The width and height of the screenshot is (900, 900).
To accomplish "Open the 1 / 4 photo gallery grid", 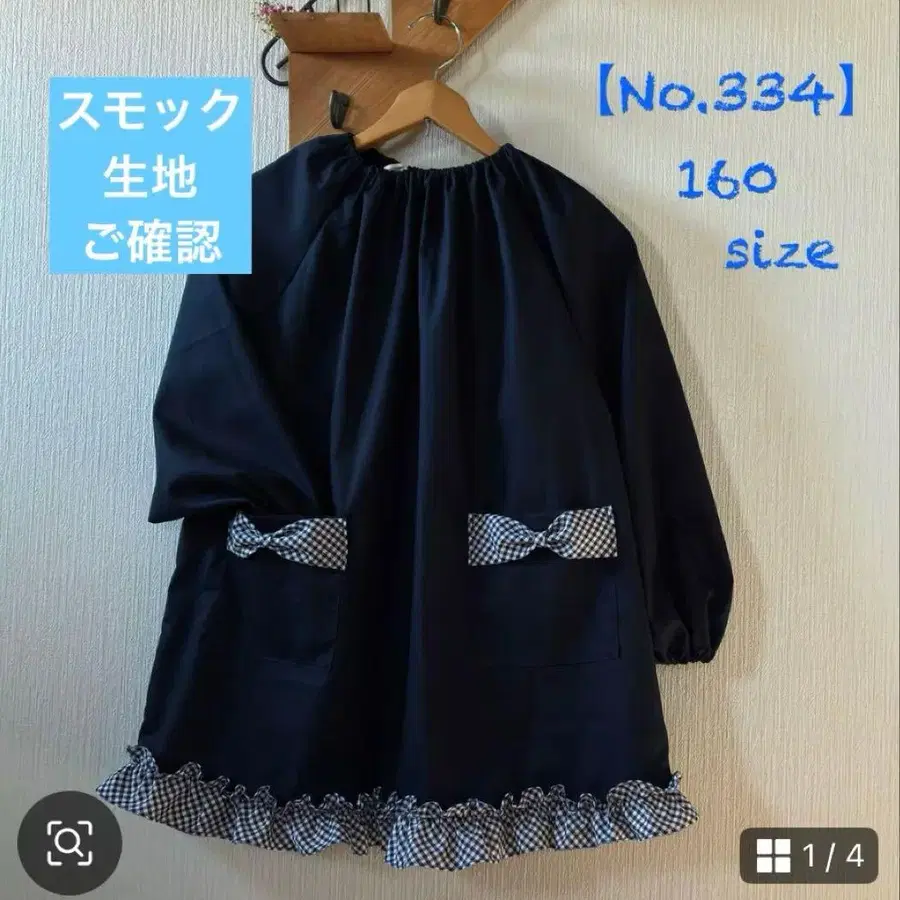I will tap(810, 856).
